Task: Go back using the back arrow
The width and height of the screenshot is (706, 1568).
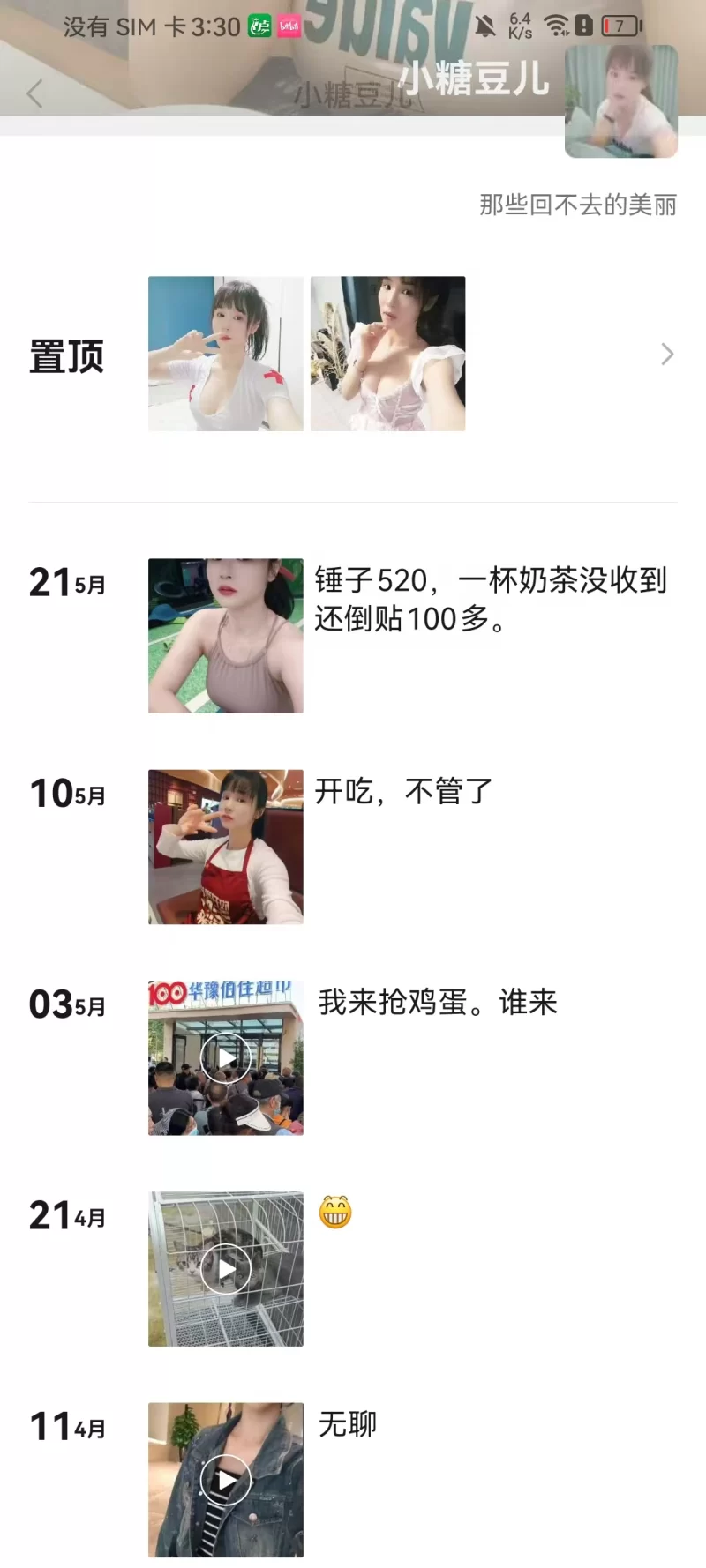Action: [34, 93]
